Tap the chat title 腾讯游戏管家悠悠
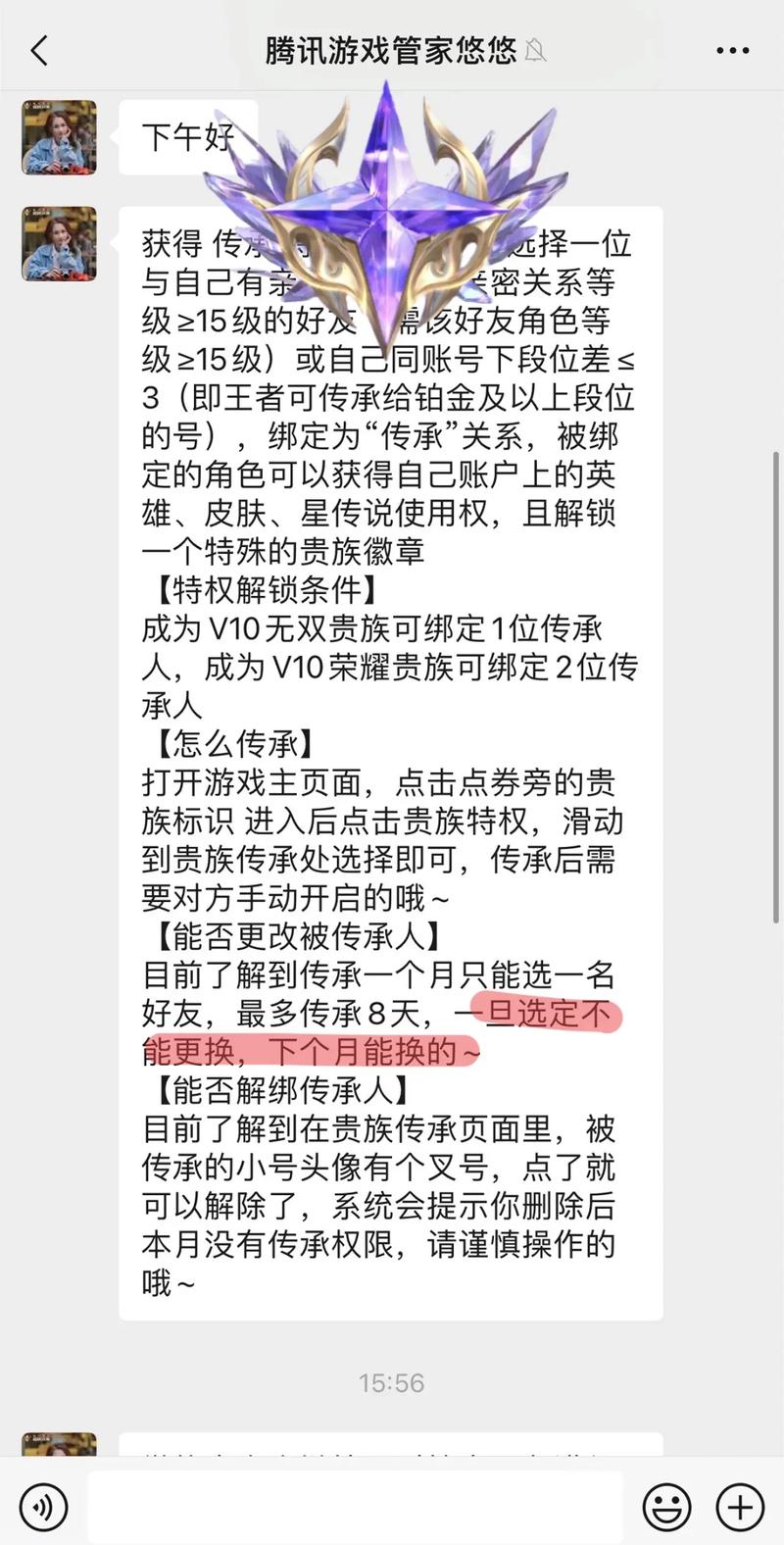Viewport: 784px width, 1545px height. pyautogui.click(x=390, y=50)
